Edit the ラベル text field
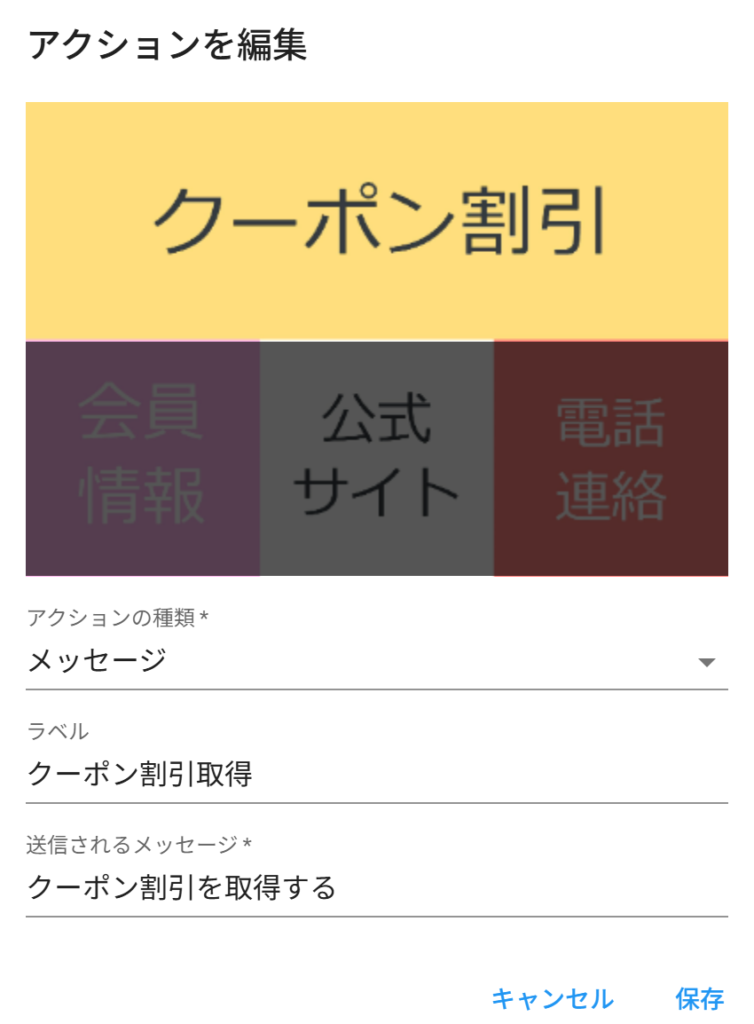 click(377, 774)
